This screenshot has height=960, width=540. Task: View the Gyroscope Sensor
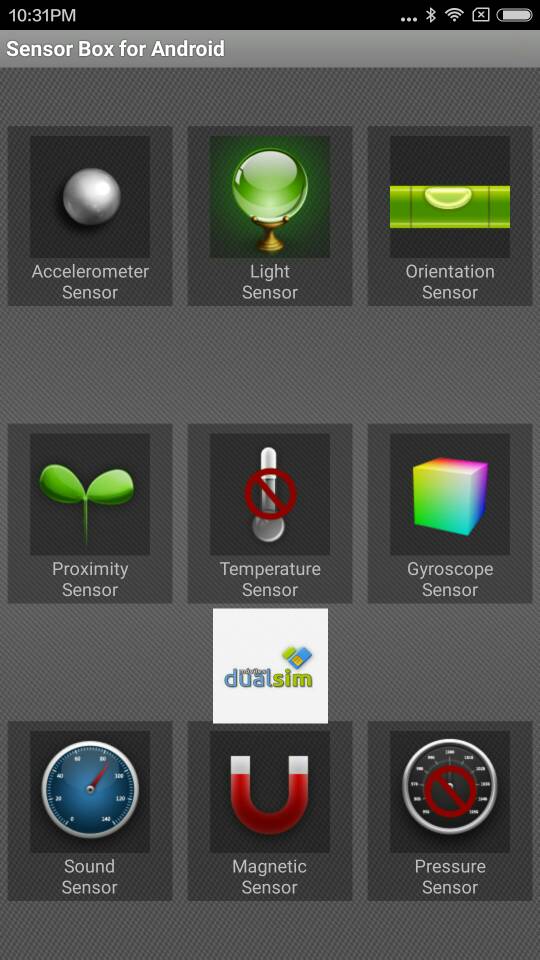(x=450, y=513)
